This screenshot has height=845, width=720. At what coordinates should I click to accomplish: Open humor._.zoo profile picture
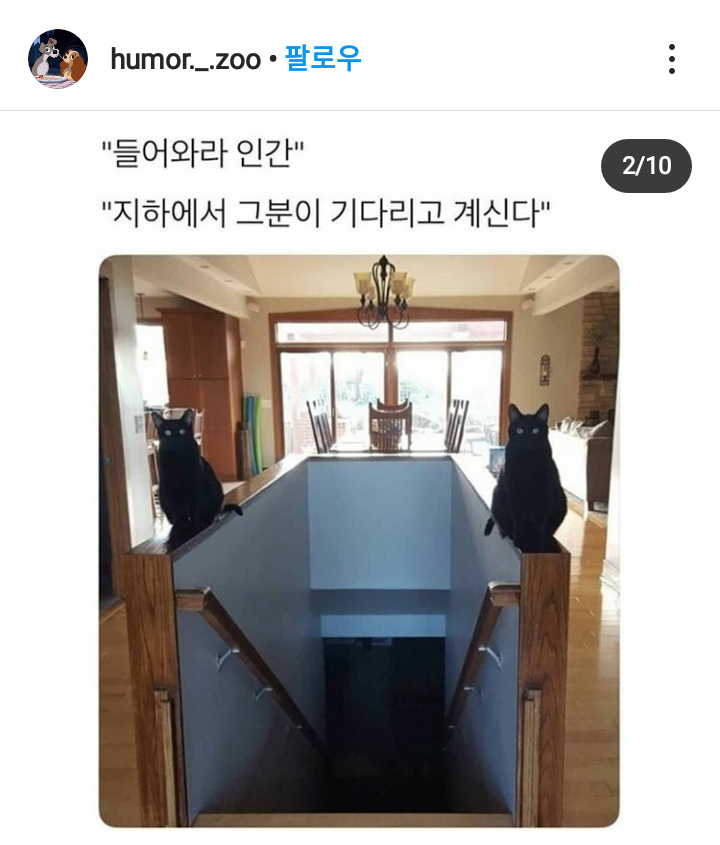point(57,59)
